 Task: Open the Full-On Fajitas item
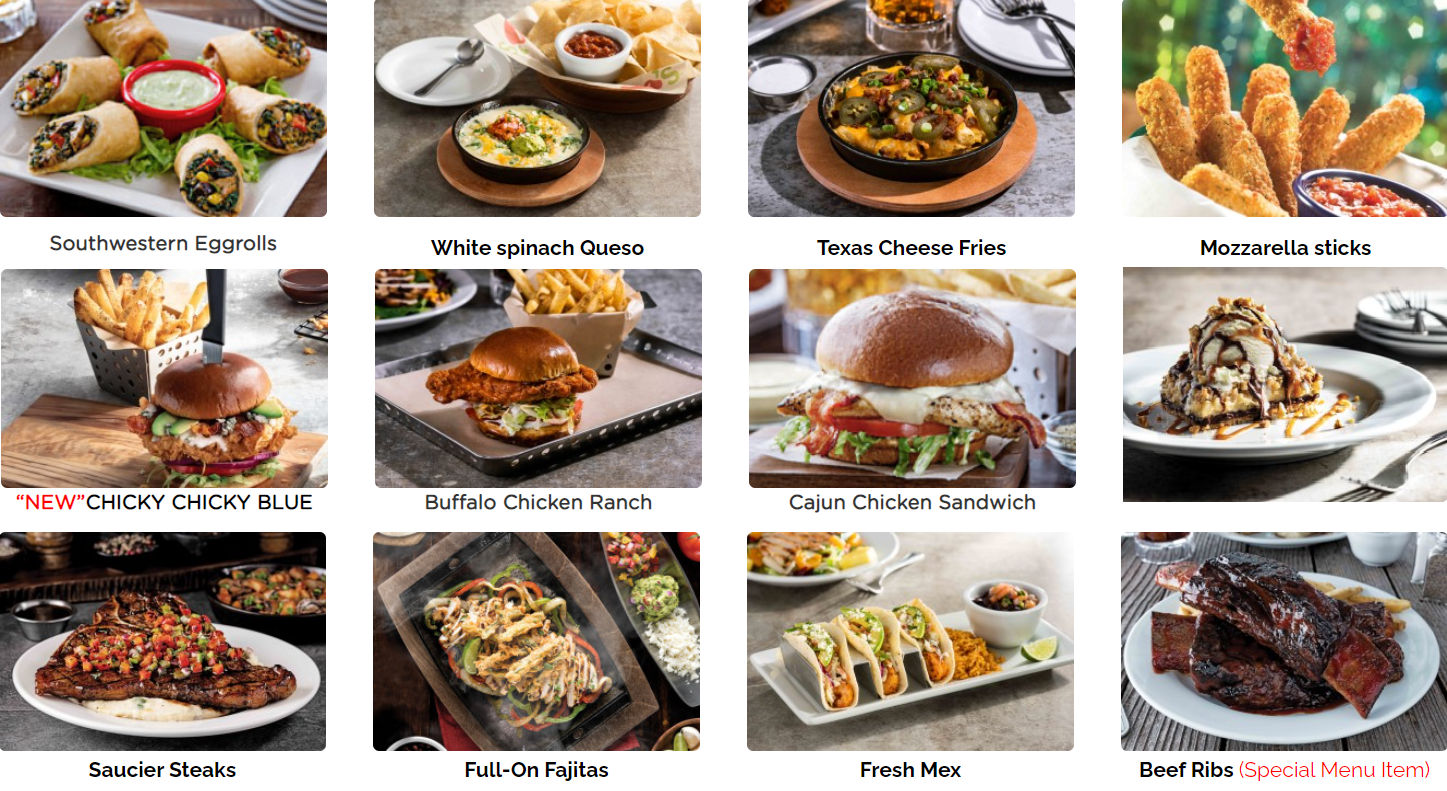pos(536,641)
